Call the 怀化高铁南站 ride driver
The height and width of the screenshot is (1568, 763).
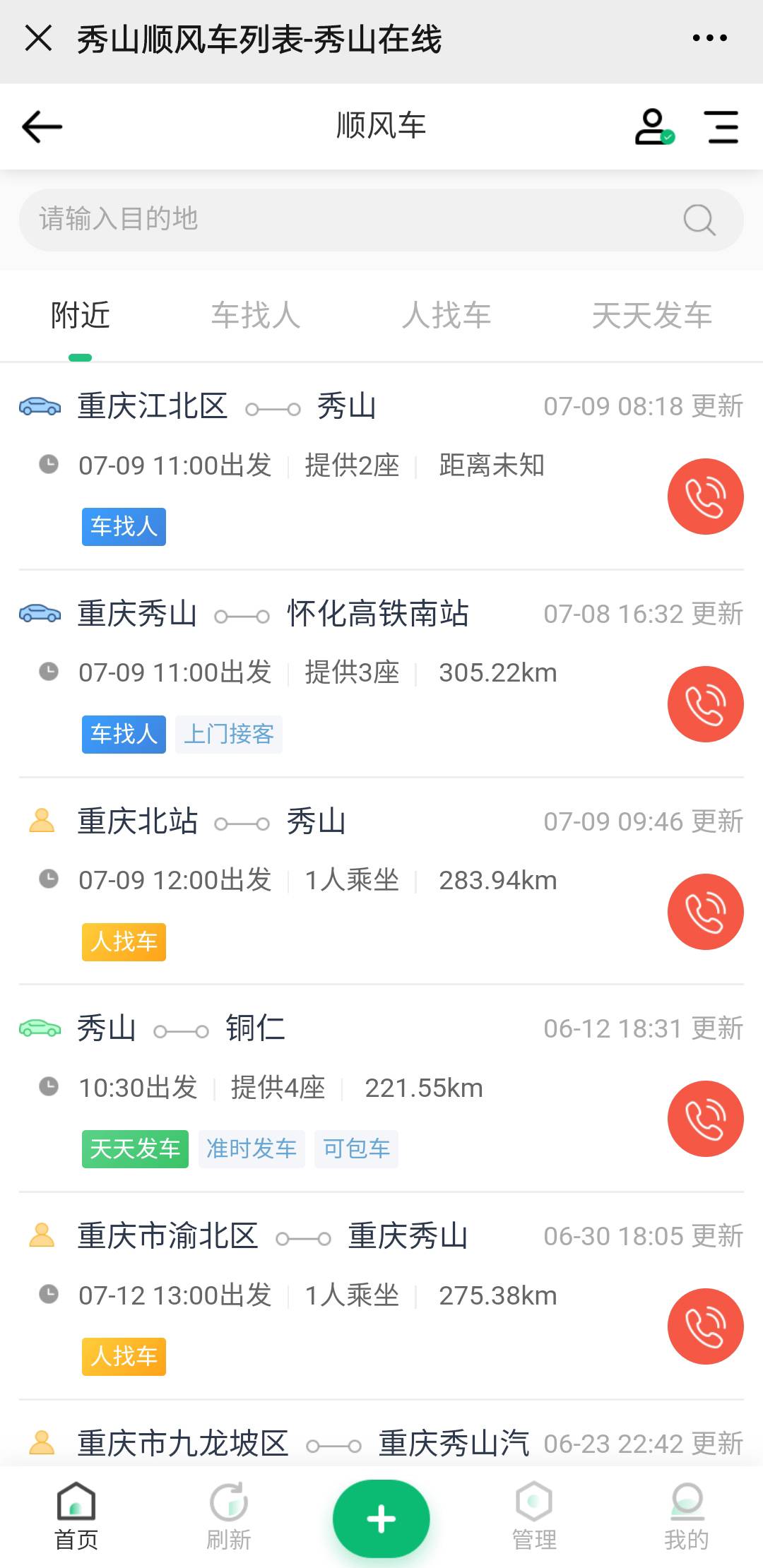point(705,704)
